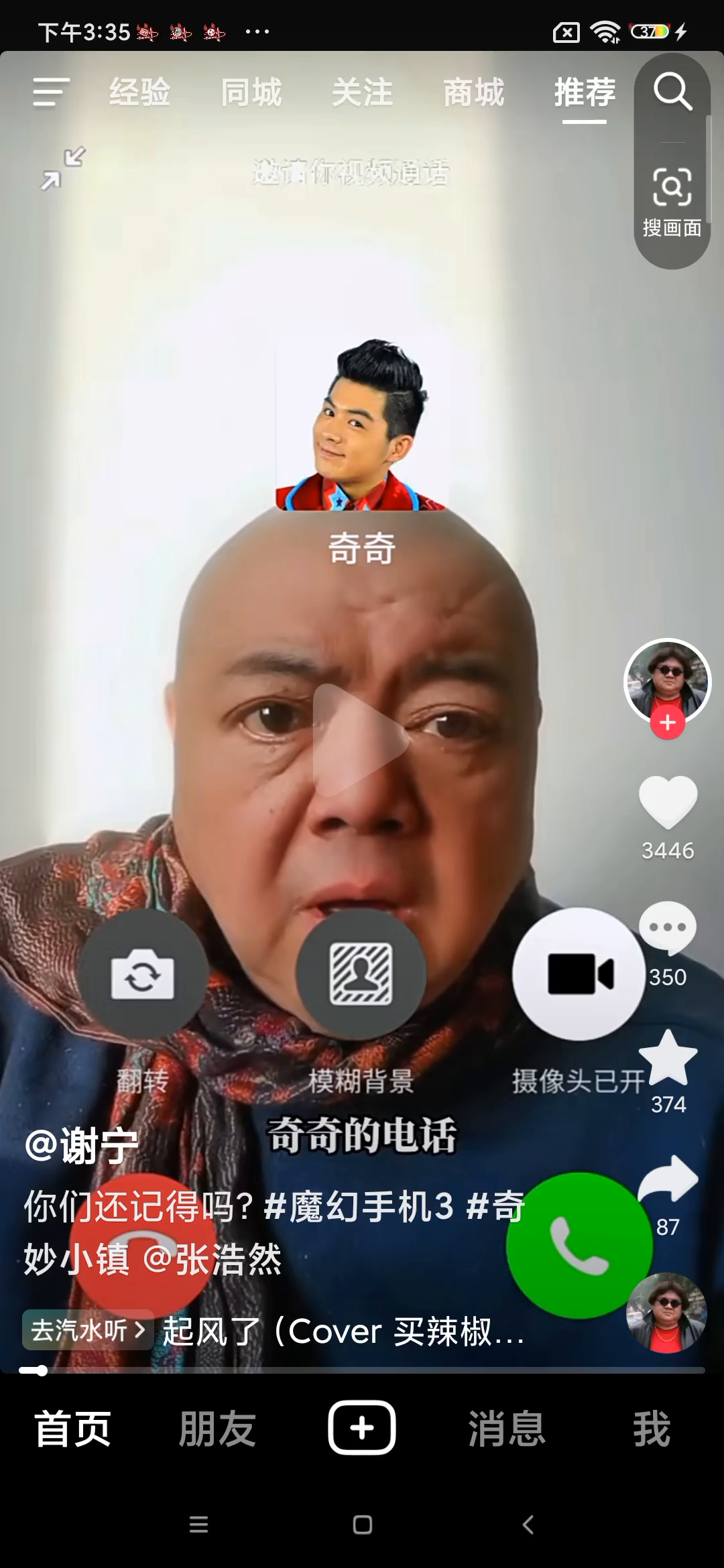Follow the author with the red plus
Image resolution: width=724 pixels, height=1568 pixels.
click(x=668, y=723)
